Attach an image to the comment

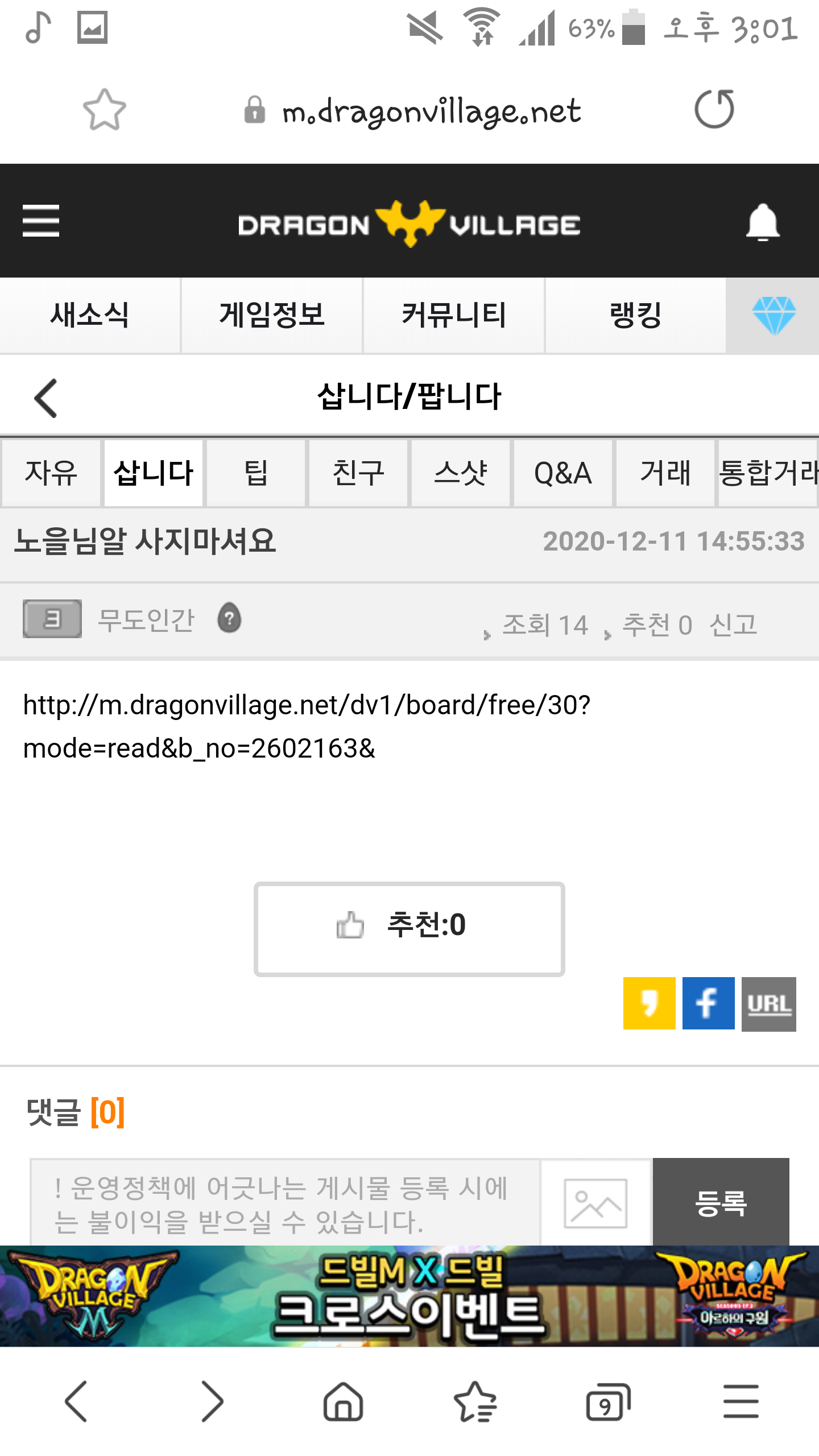pos(595,1203)
